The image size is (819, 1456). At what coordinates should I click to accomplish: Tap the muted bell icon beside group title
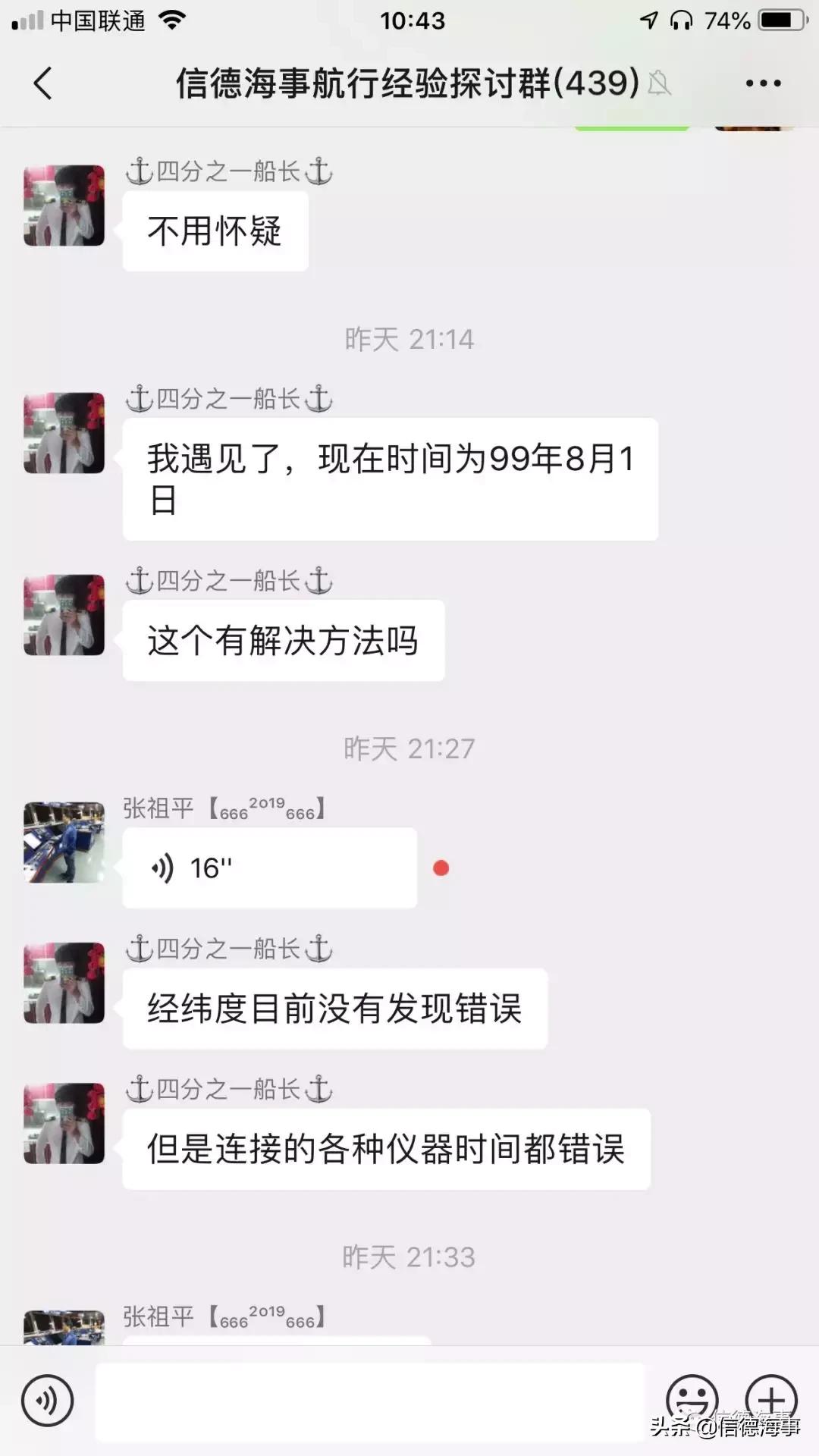point(661,85)
